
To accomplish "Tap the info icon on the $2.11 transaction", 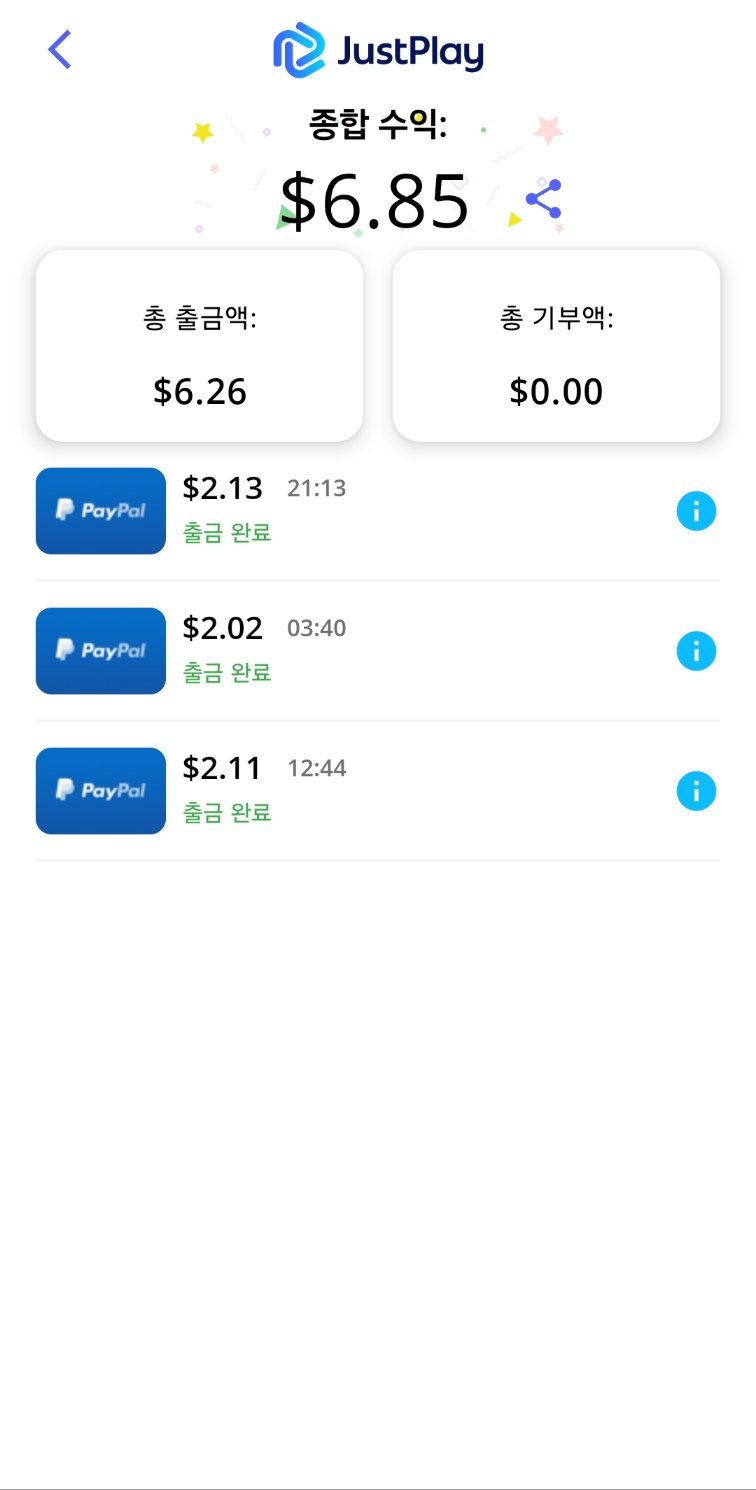I will pos(696,791).
